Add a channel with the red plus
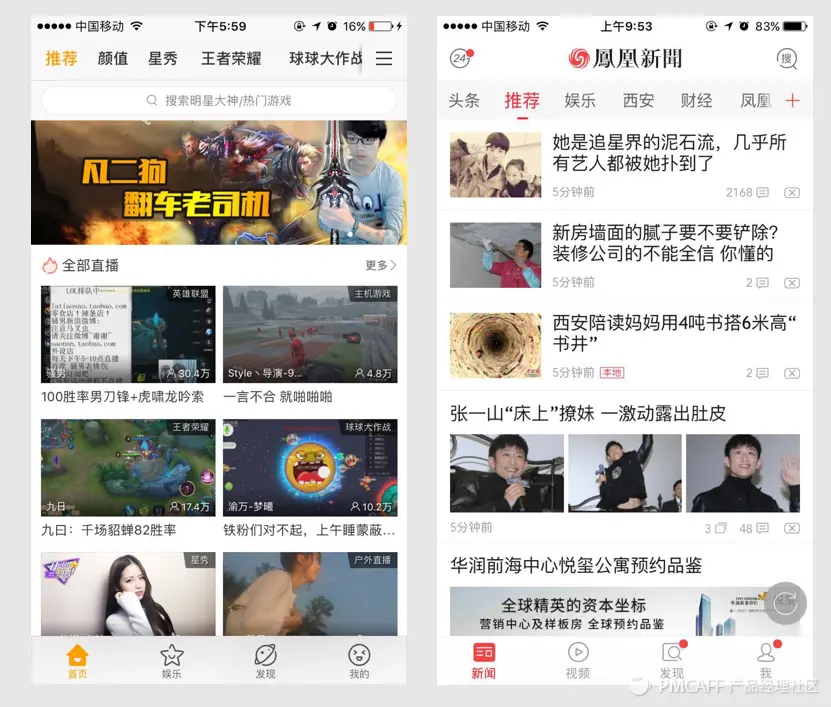The image size is (831, 707). click(793, 100)
